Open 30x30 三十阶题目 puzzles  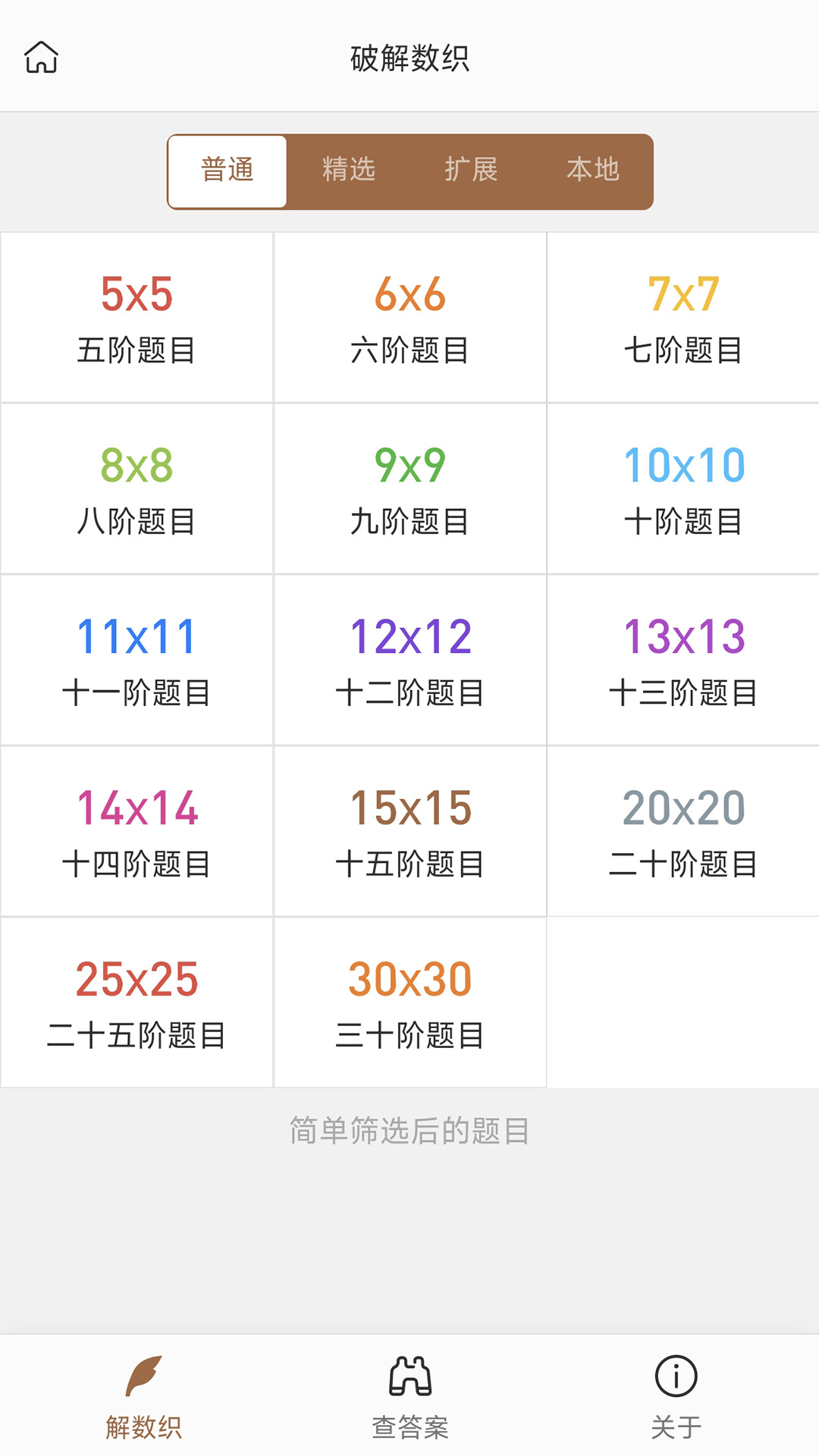(409, 1003)
